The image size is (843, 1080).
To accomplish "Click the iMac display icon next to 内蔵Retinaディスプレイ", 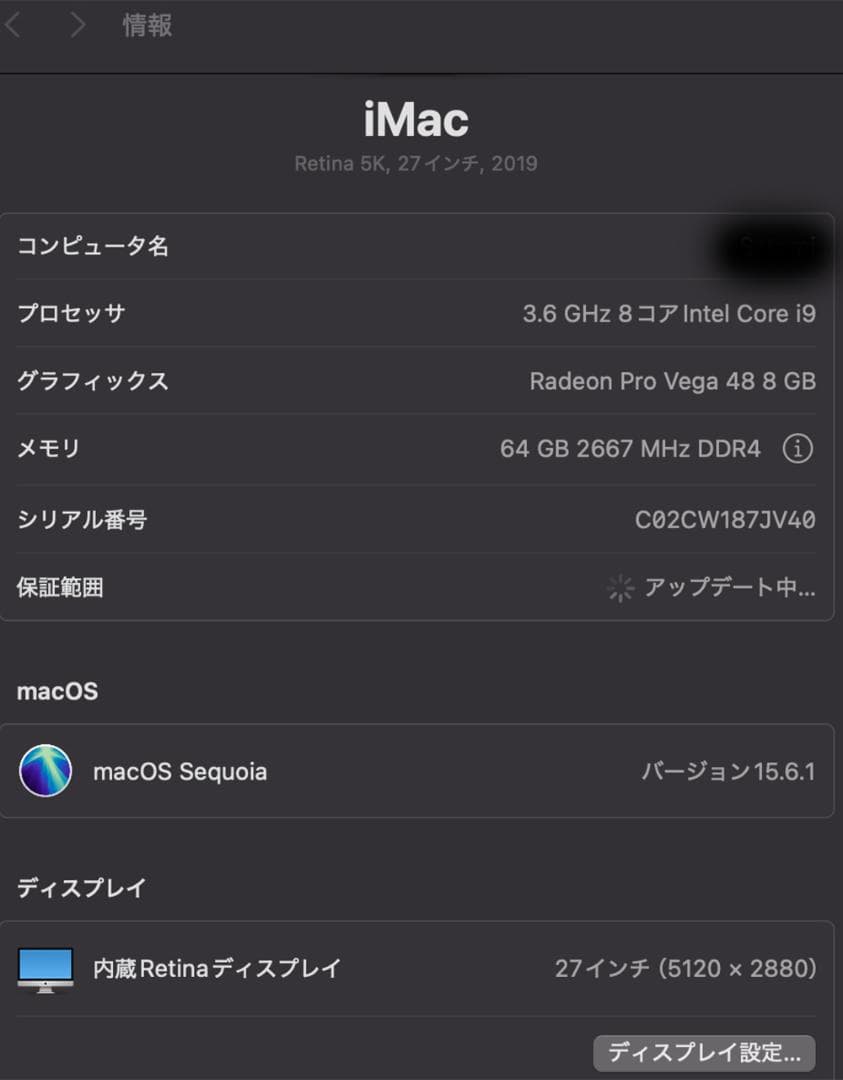I will click(44, 968).
